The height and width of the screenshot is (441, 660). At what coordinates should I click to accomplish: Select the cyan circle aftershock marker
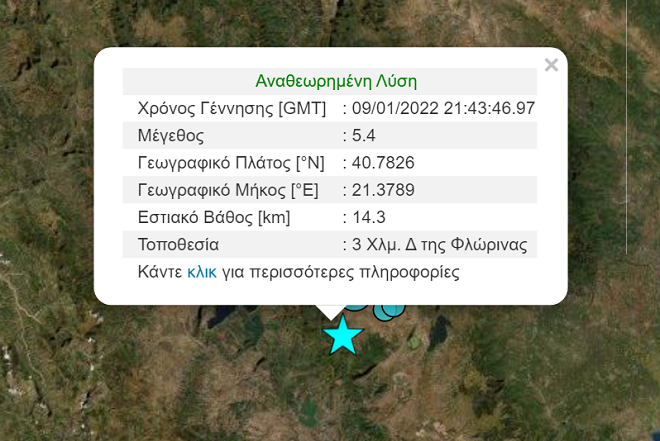389,311
